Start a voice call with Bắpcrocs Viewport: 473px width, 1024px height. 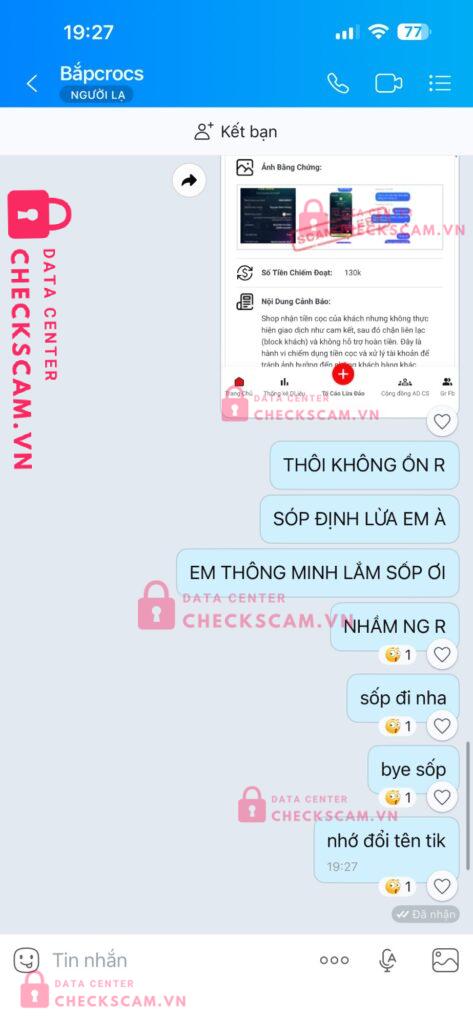pos(338,83)
